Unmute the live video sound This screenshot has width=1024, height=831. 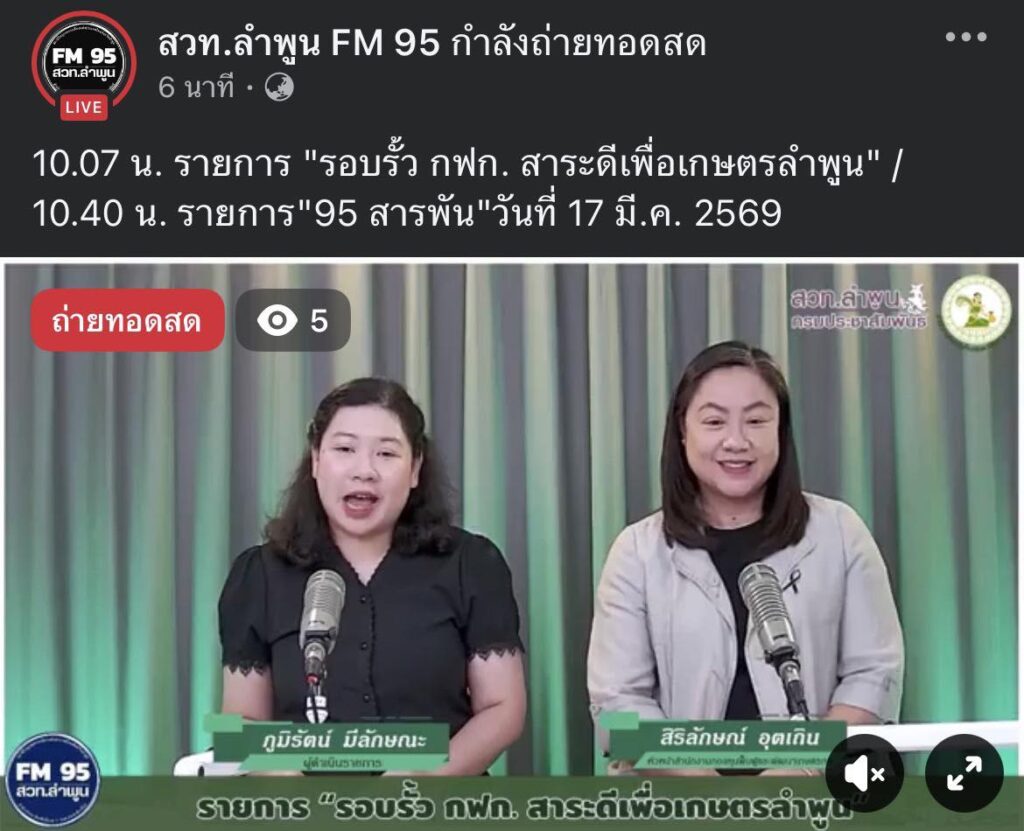coord(864,773)
